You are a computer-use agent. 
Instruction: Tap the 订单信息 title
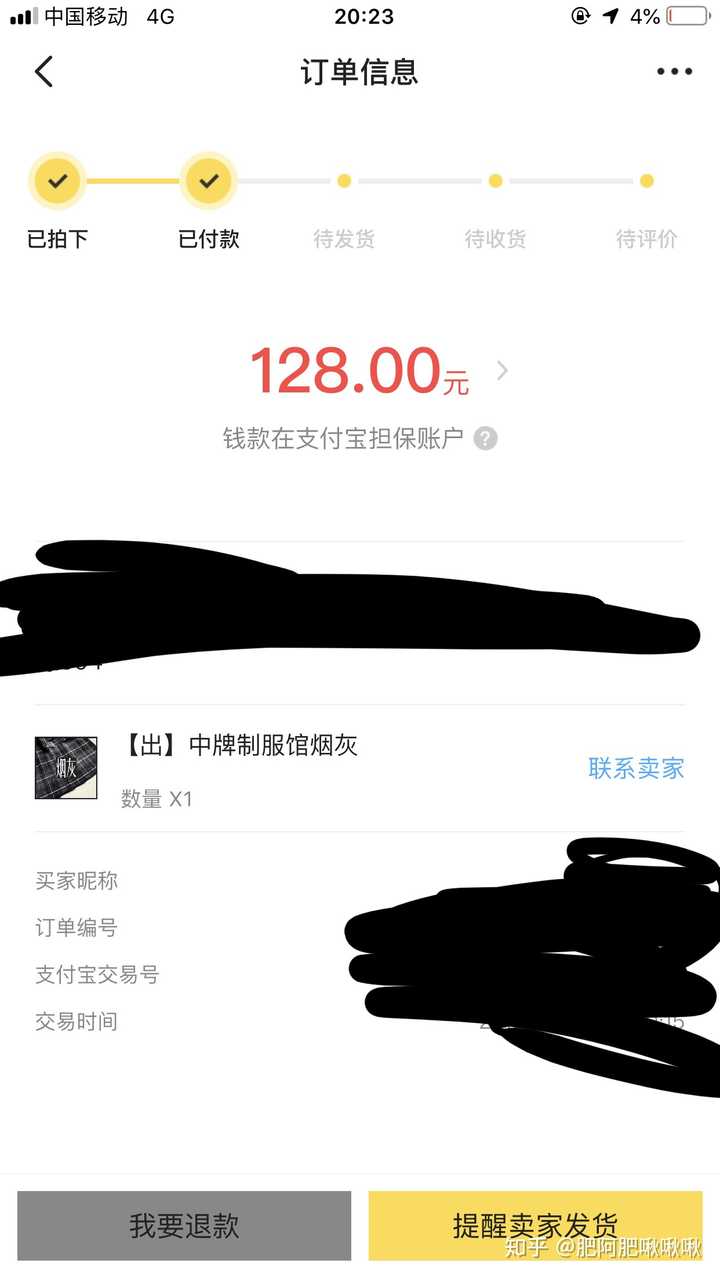360,72
